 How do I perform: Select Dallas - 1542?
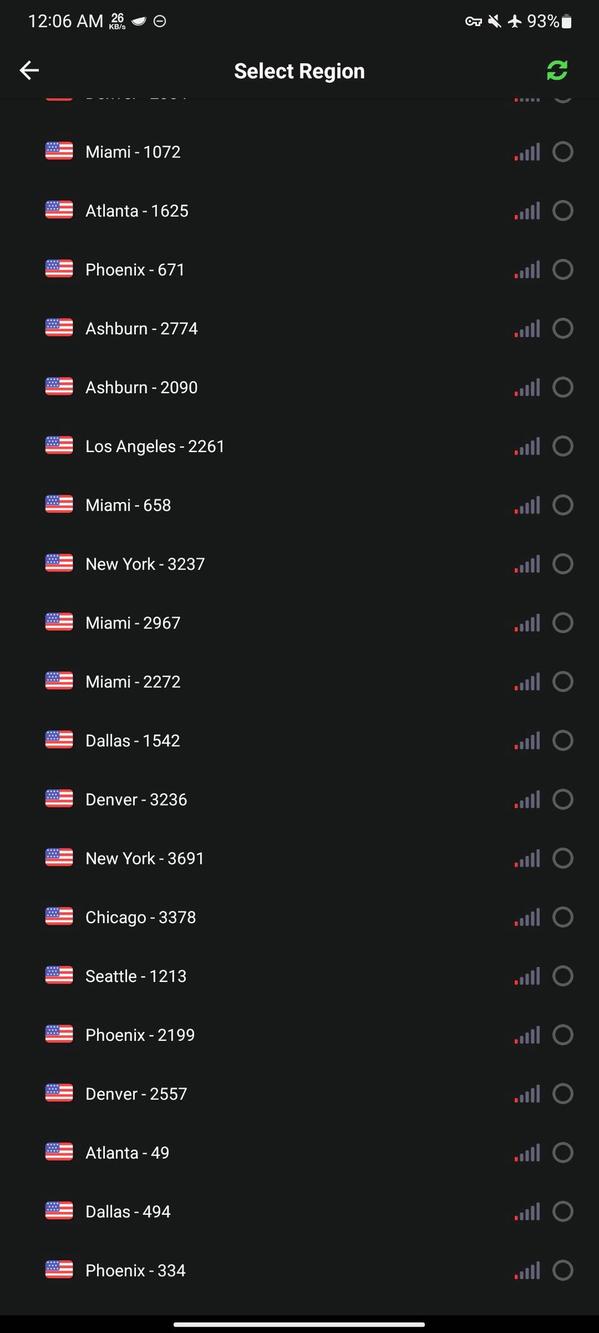tap(299, 740)
